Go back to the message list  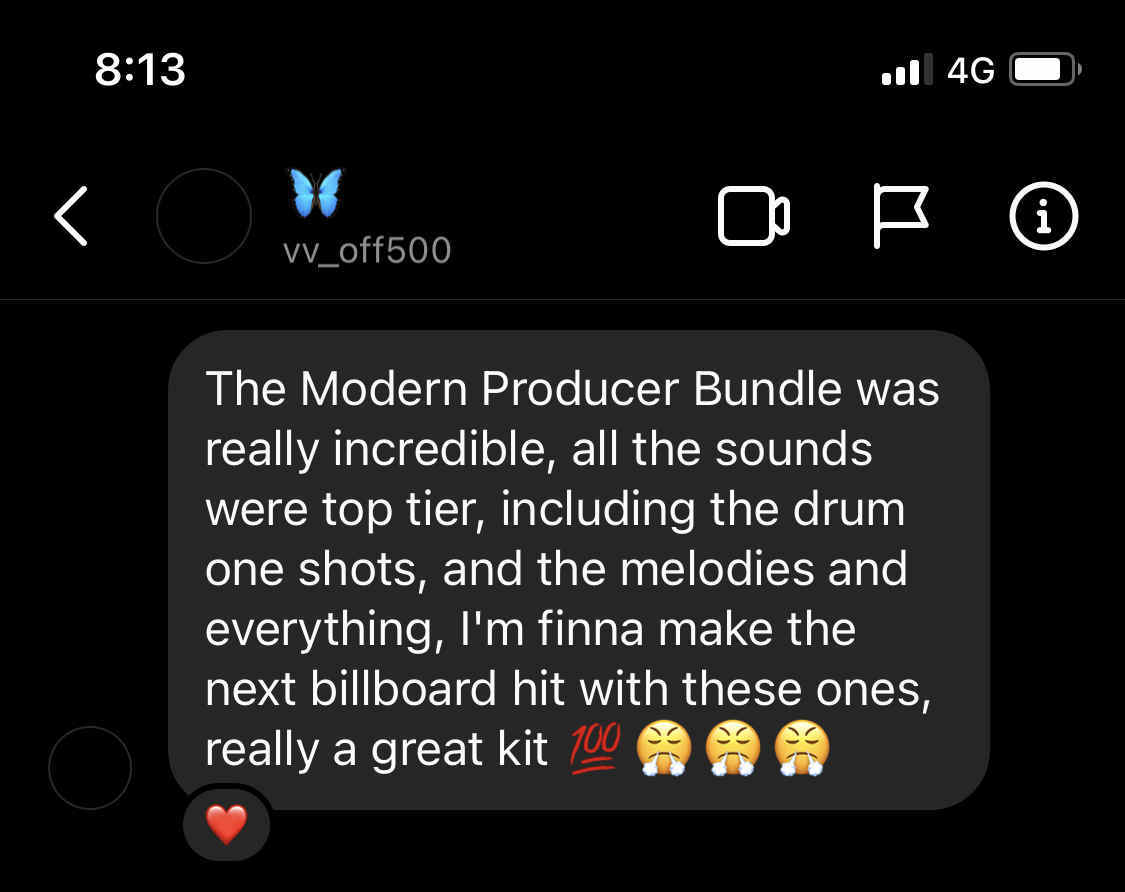pyautogui.click(x=70, y=215)
